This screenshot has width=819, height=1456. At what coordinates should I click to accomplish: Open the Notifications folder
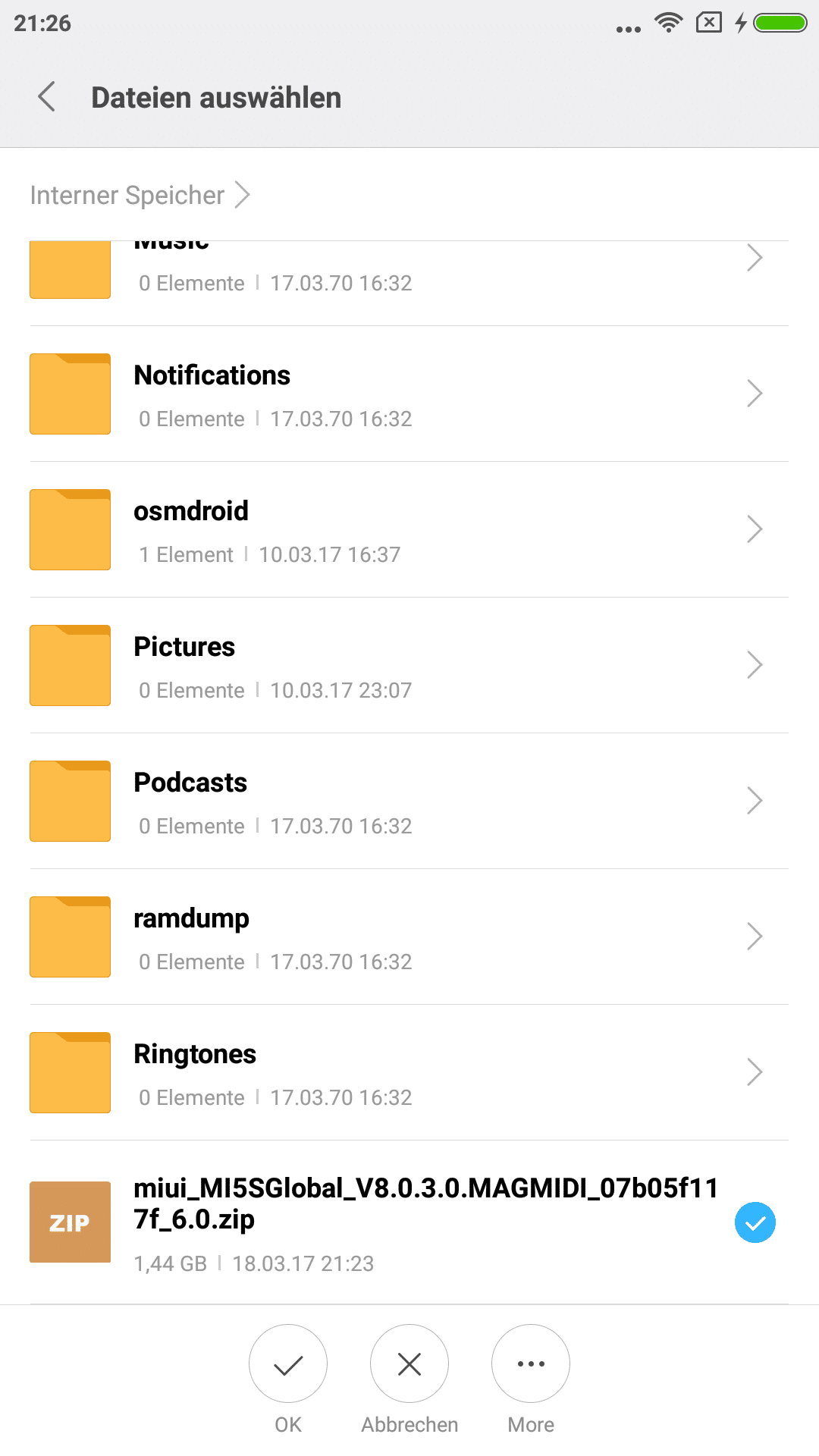click(409, 394)
